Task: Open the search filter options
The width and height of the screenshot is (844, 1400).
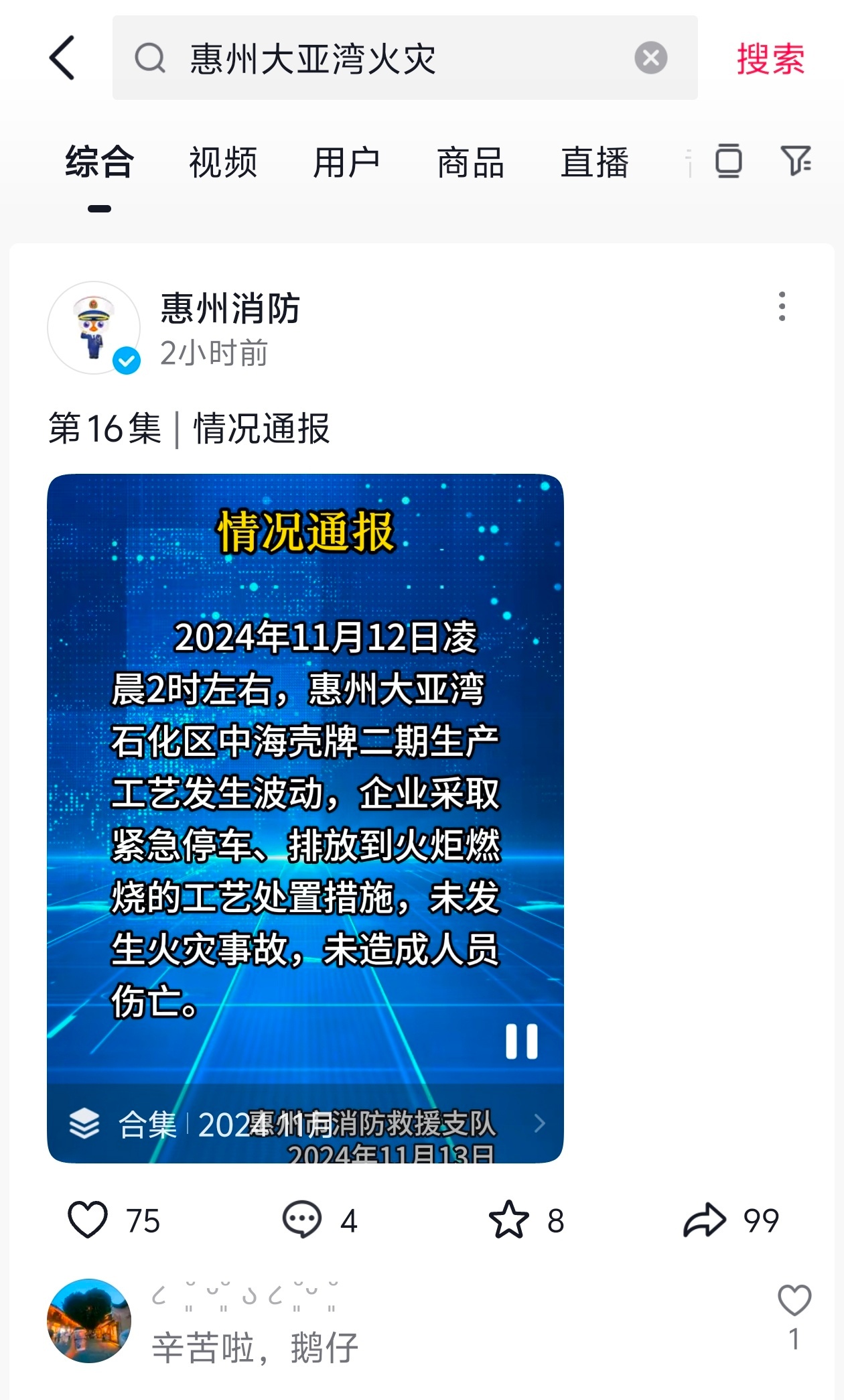Action: point(795,161)
